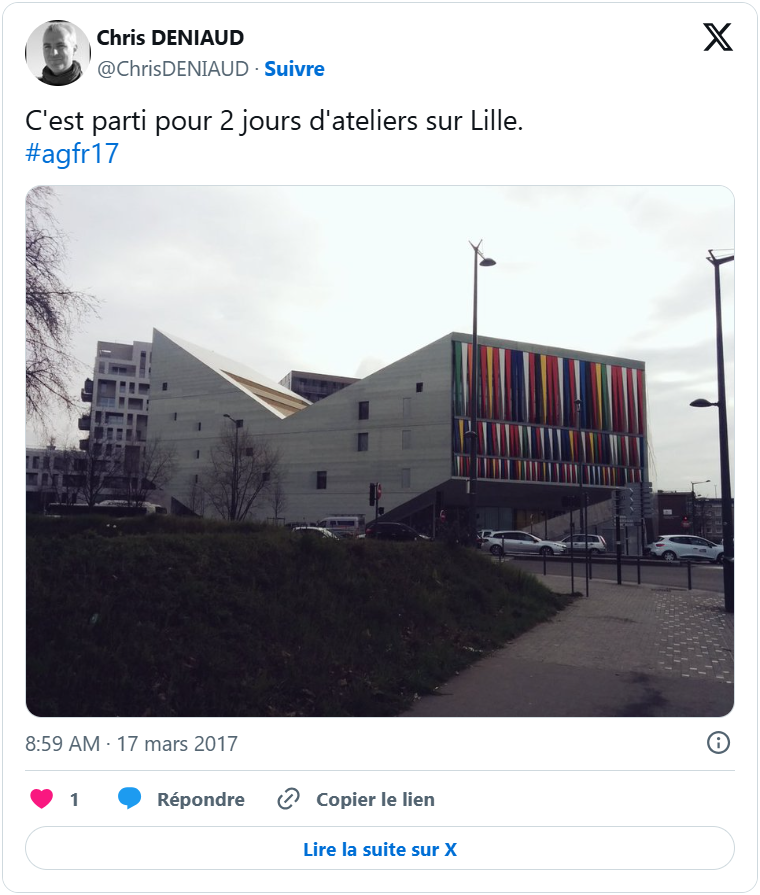Open the tweet info icon

(x=718, y=743)
